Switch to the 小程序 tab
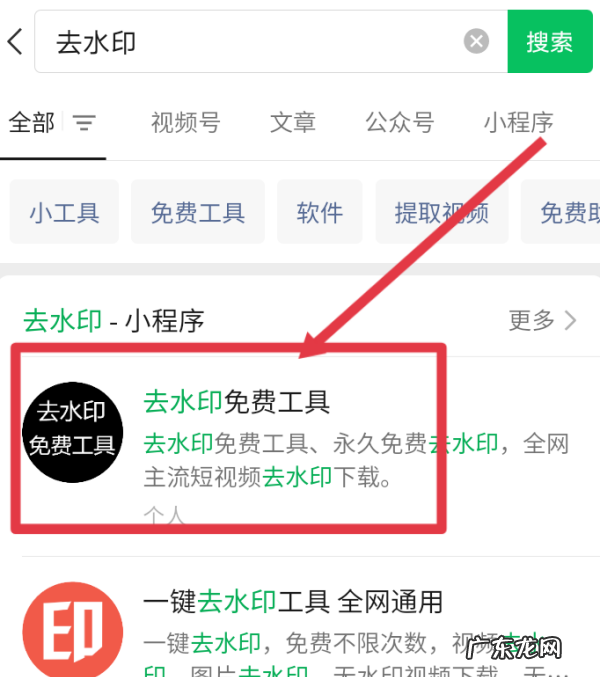Image resolution: width=600 pixels, height=677 pixels. pyautogui.click(x=518, y=123)
